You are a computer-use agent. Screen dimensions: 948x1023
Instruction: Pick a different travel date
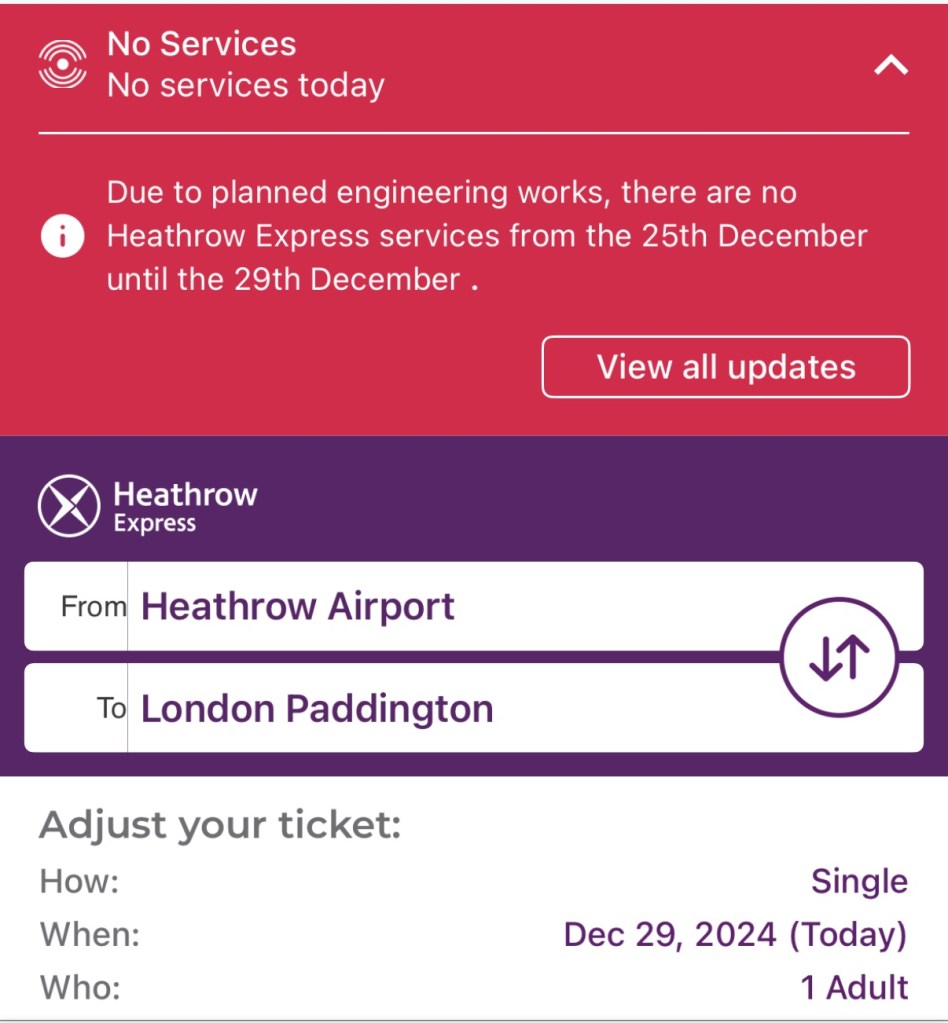tap(734, 935)
